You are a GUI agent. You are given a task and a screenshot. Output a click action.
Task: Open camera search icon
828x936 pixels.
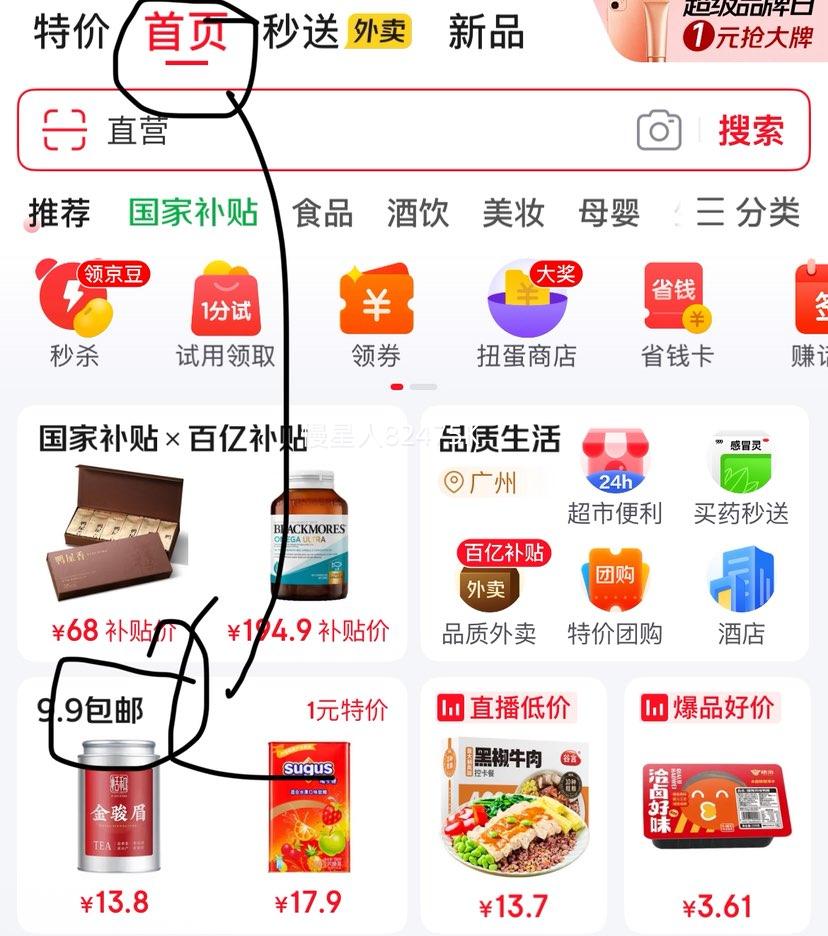point(659,131)
